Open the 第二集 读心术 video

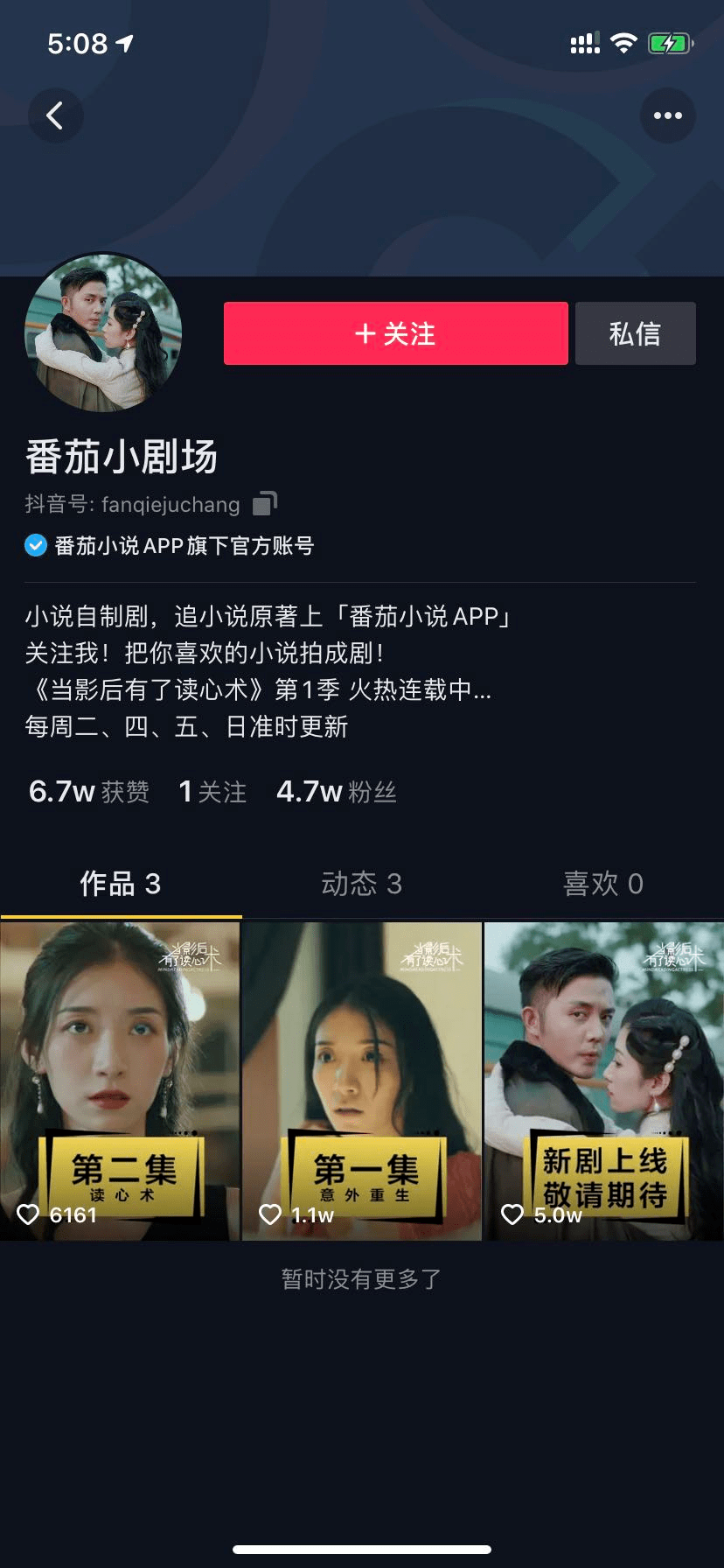120,1081
